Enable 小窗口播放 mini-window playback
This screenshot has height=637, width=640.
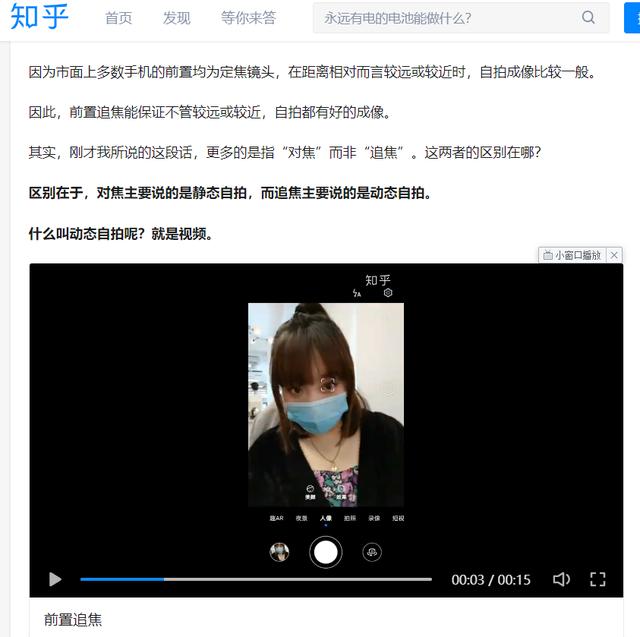(x=573, y=255)
